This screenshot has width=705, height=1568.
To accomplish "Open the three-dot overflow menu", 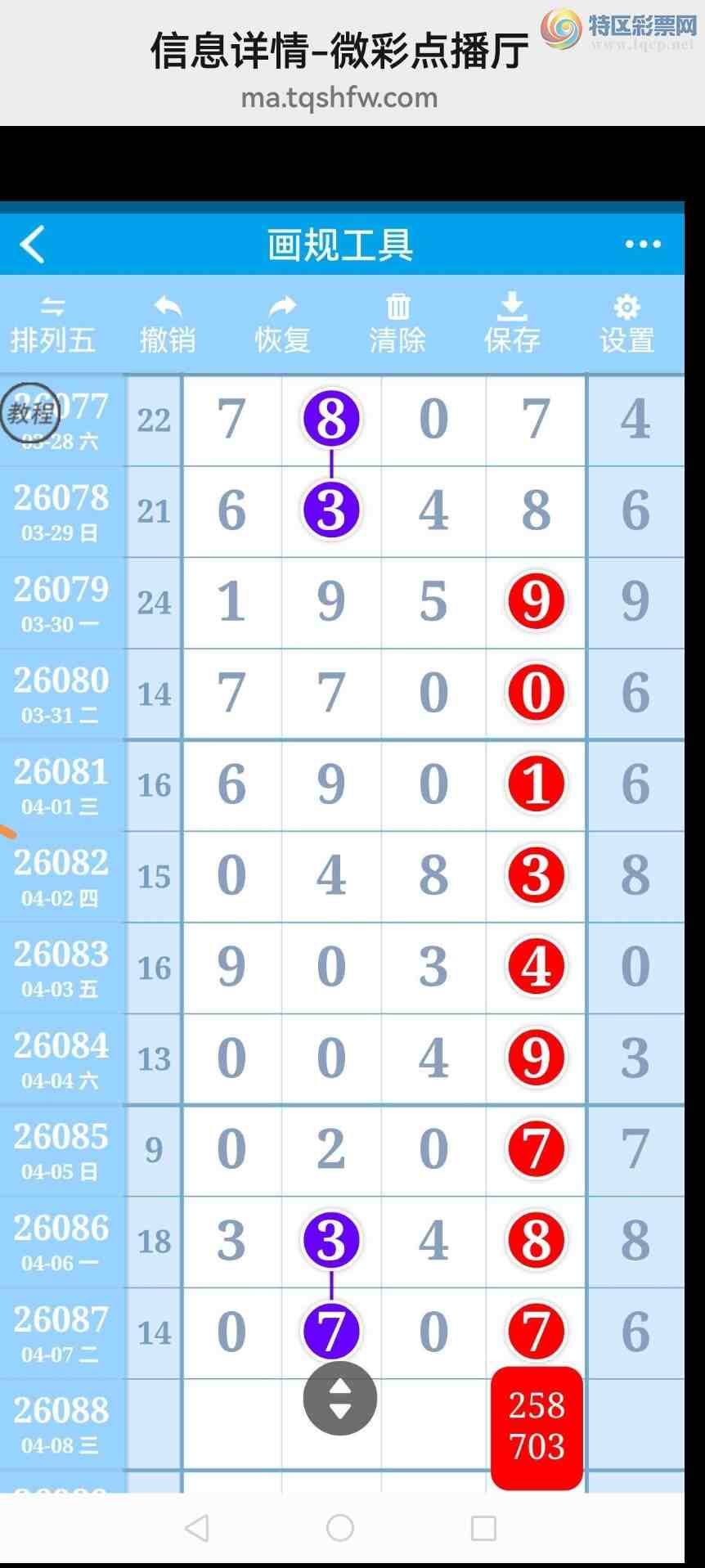I will [643, 244].
